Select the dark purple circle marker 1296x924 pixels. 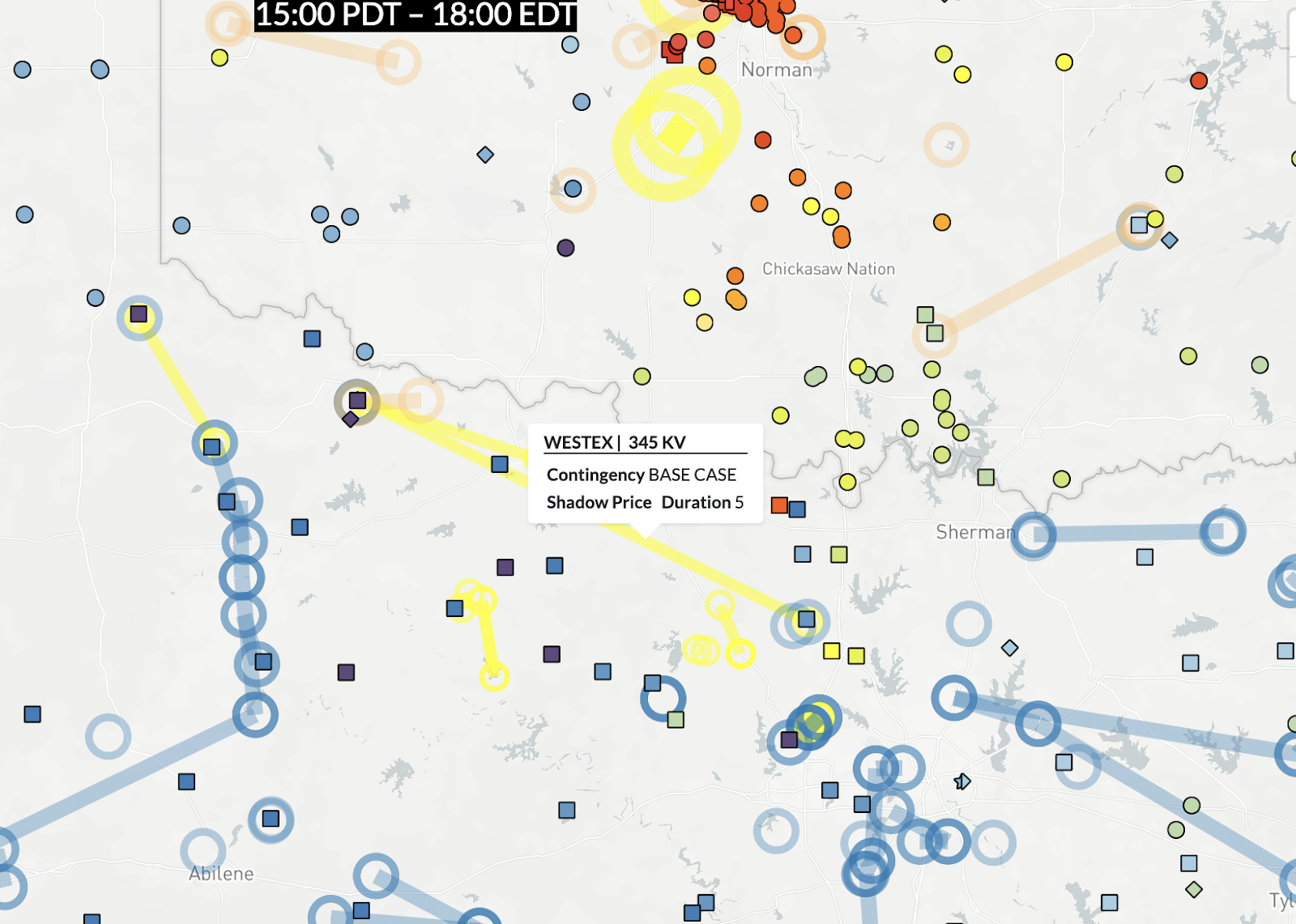point(565,248)
